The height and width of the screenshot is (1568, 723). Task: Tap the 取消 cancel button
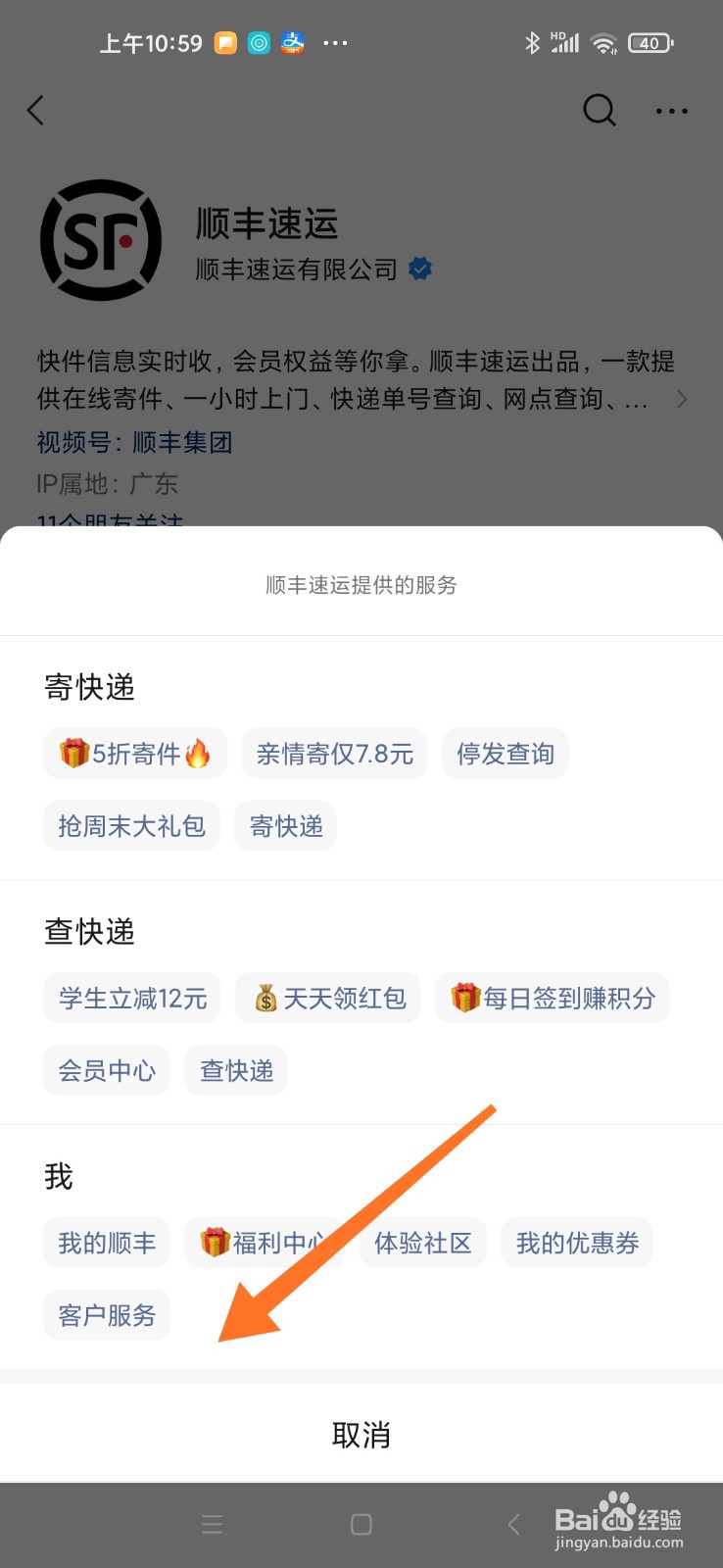pyautogui.click(x=361, y=1434)
